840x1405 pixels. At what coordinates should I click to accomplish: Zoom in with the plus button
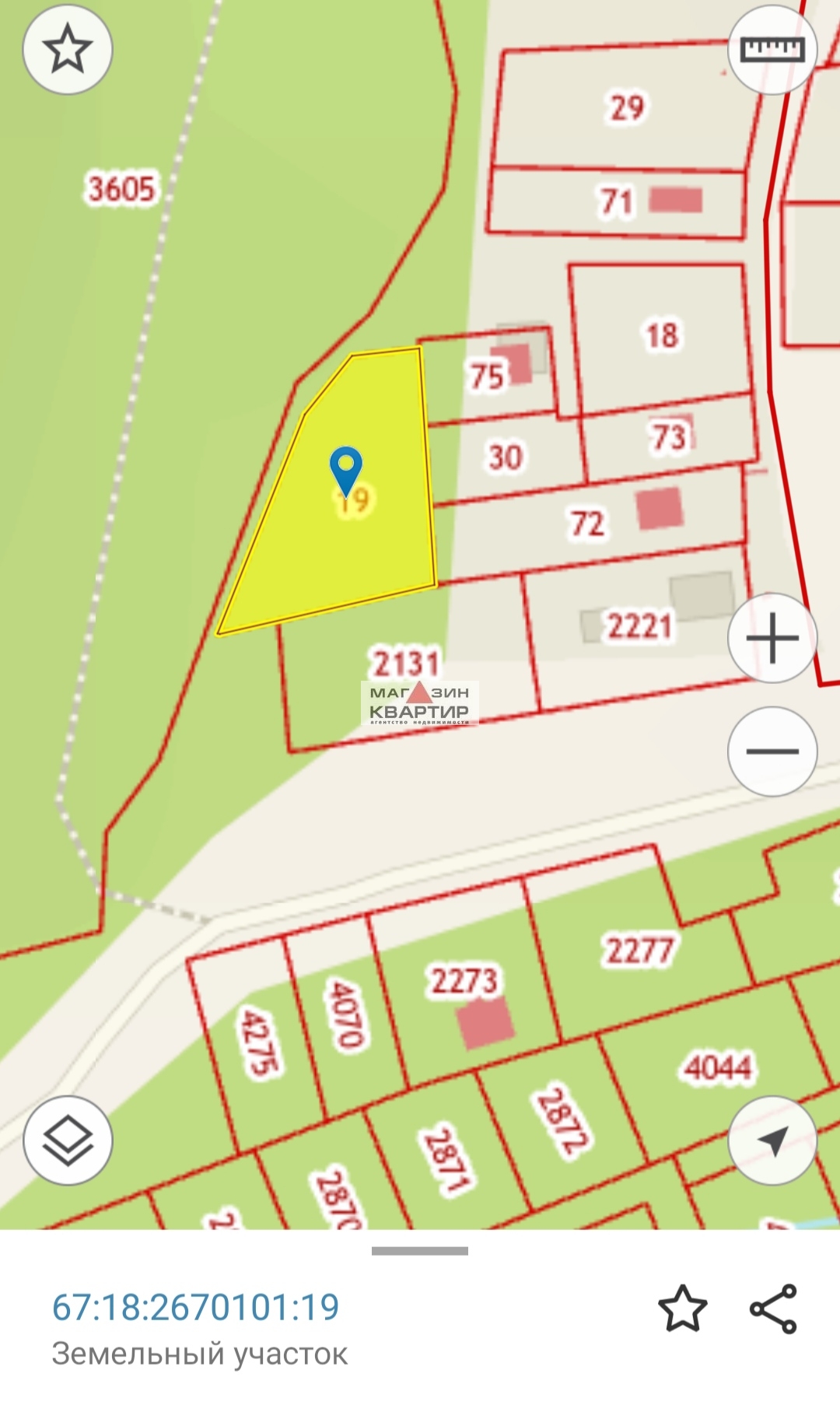pyautogui.click(x=772, y=638)
